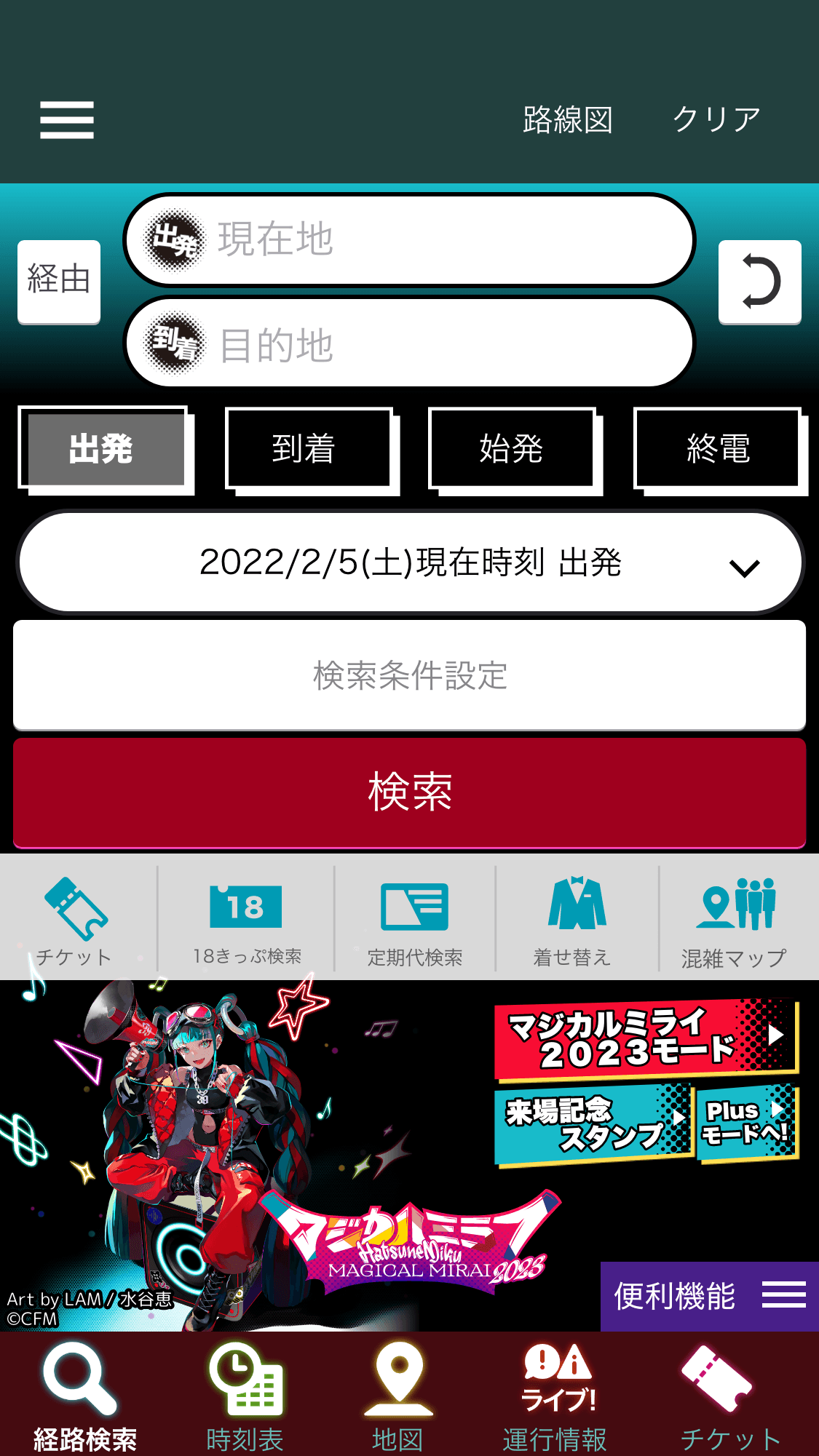Tap the 目的地 destination field
This screenshot has width=819, height=1456.
(409, 344)
